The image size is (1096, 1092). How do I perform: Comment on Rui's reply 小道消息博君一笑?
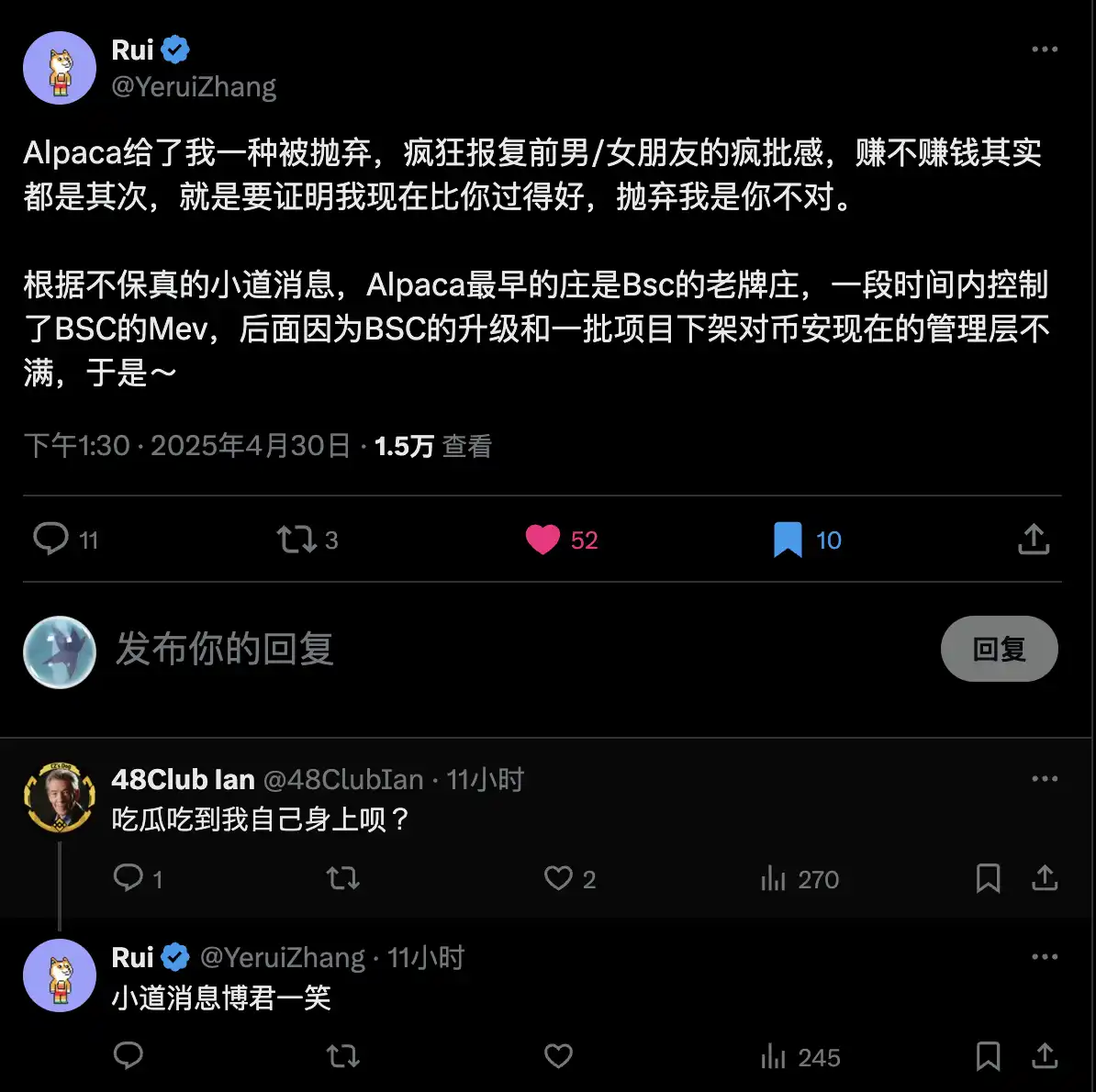coord(129,1056)
